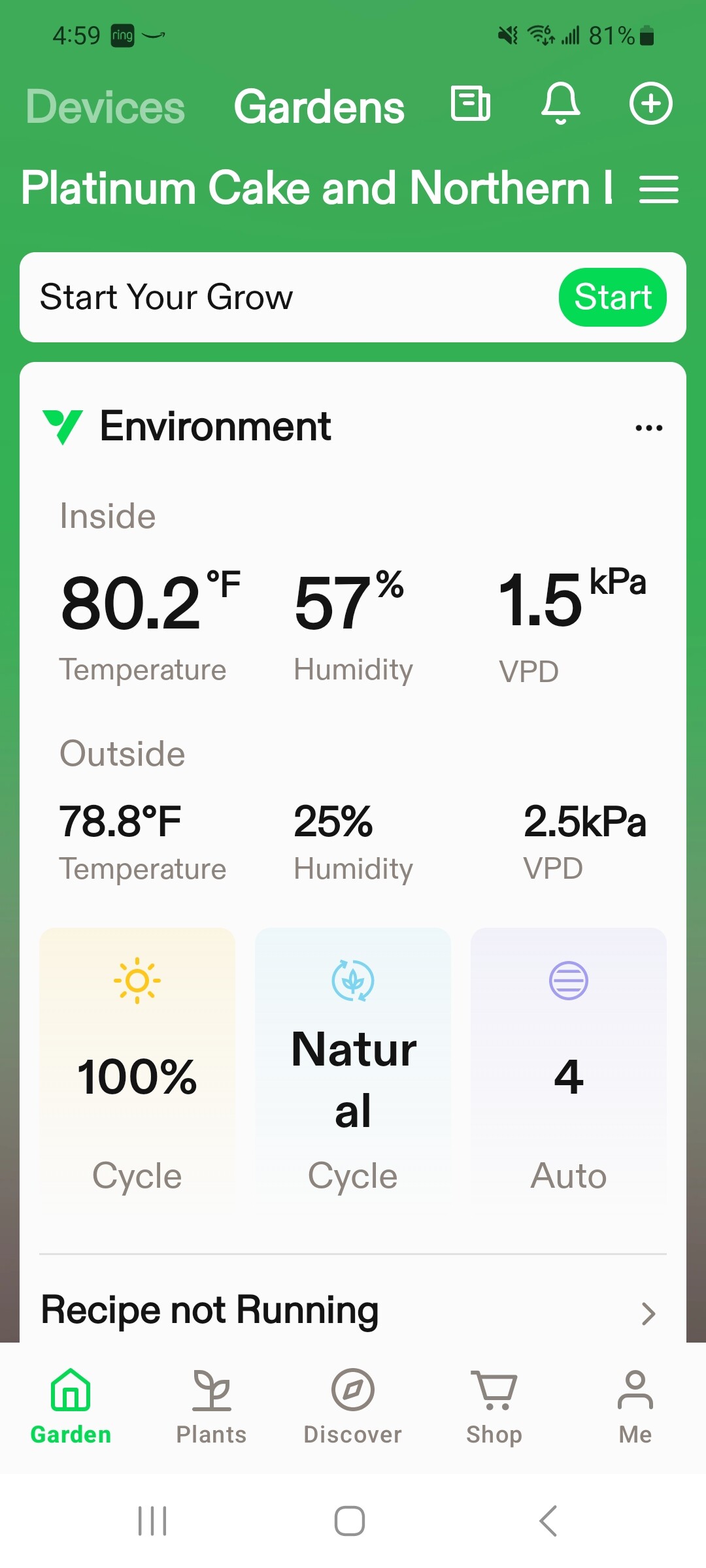
Task: Select the Gardens tab
Action: (319, 106)
